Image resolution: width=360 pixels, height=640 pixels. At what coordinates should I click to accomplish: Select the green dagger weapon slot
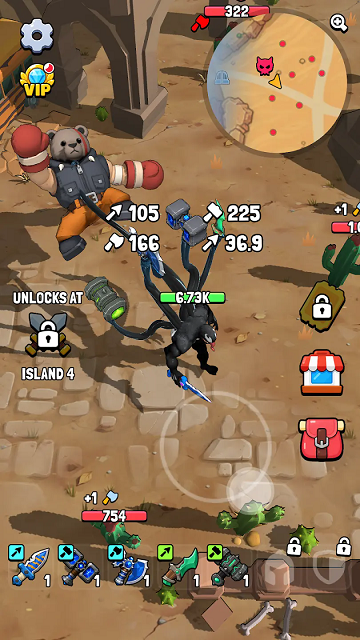pyautogui.click(x=179, y=565)
